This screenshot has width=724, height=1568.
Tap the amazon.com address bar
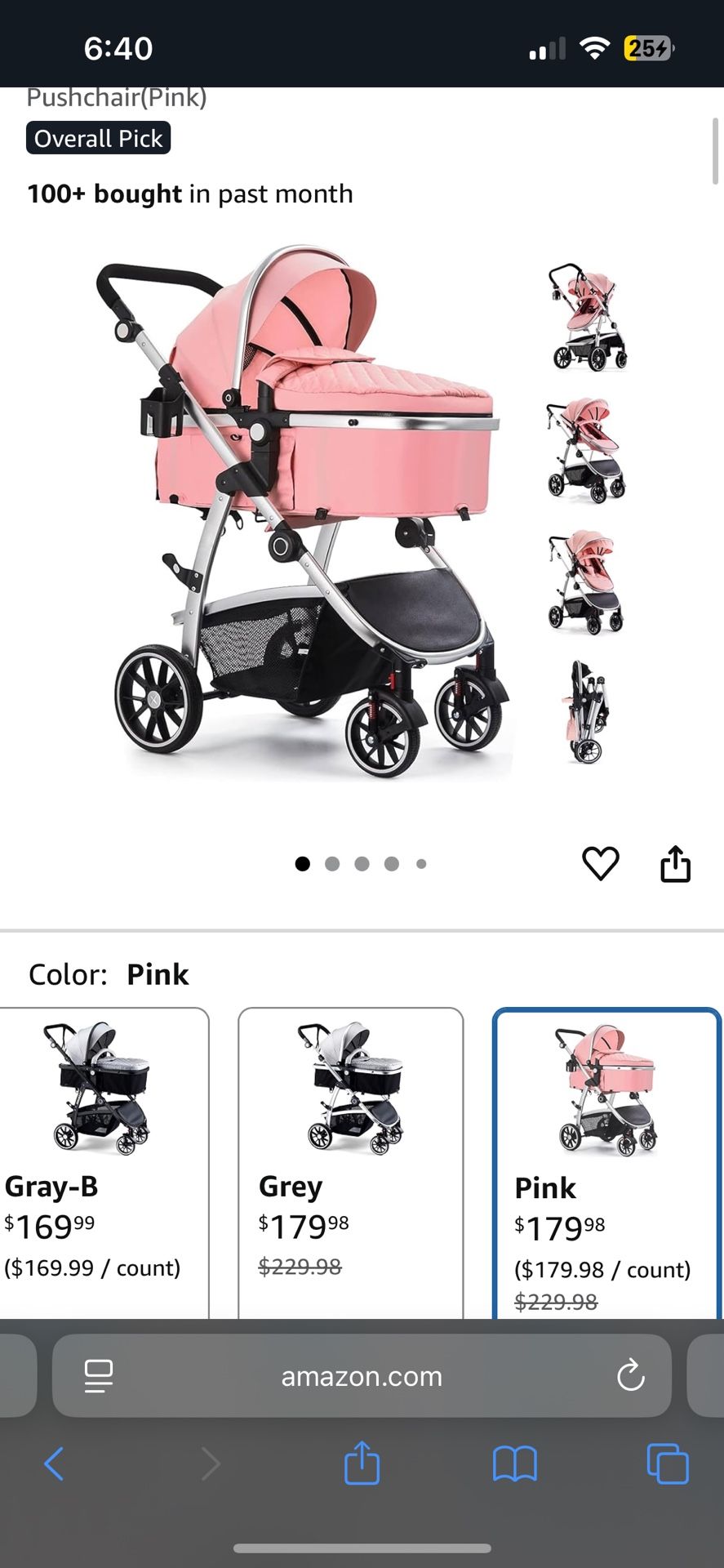(362, 1376)
